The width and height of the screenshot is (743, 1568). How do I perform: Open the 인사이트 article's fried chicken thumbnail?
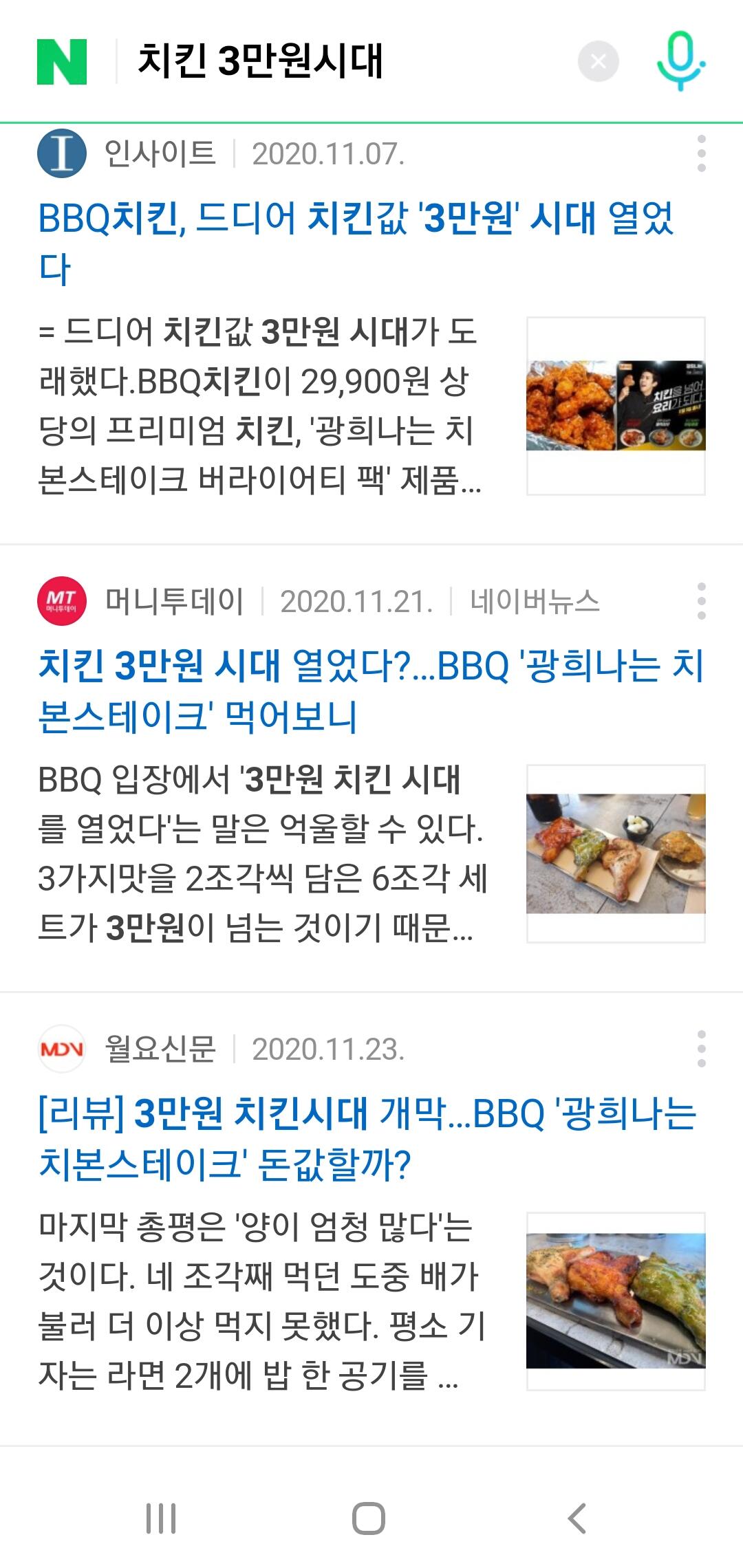616,406
